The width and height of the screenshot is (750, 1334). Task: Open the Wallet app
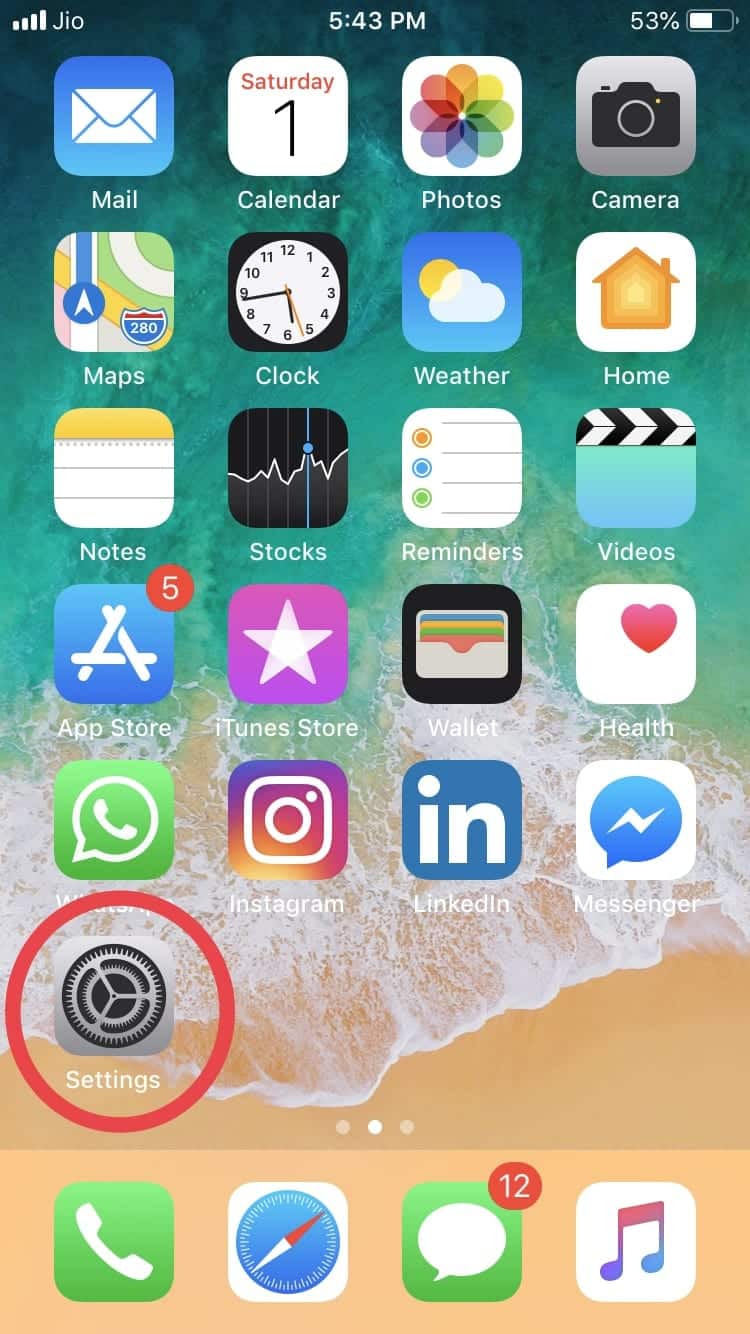click(461, 644)
